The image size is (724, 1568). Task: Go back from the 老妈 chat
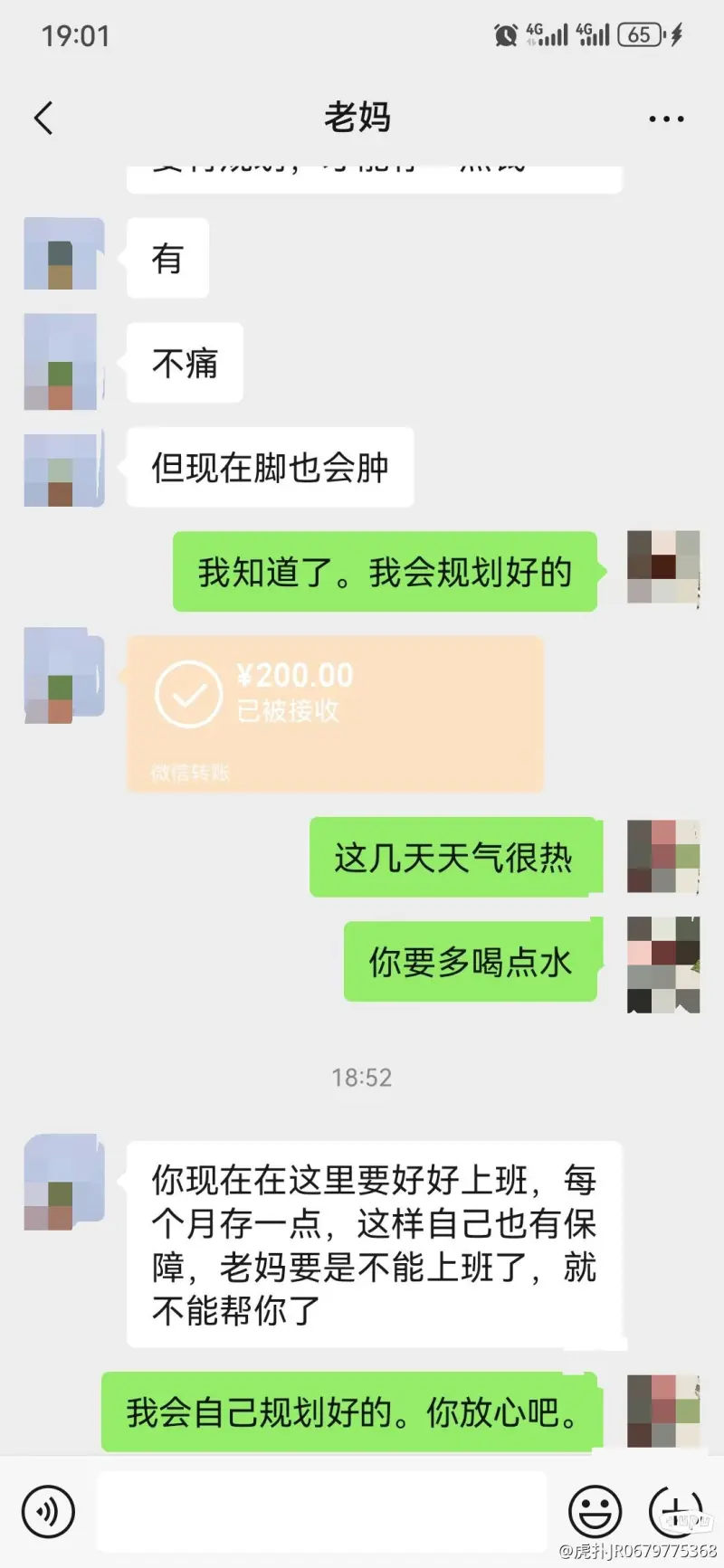click(x=43, y=119)
